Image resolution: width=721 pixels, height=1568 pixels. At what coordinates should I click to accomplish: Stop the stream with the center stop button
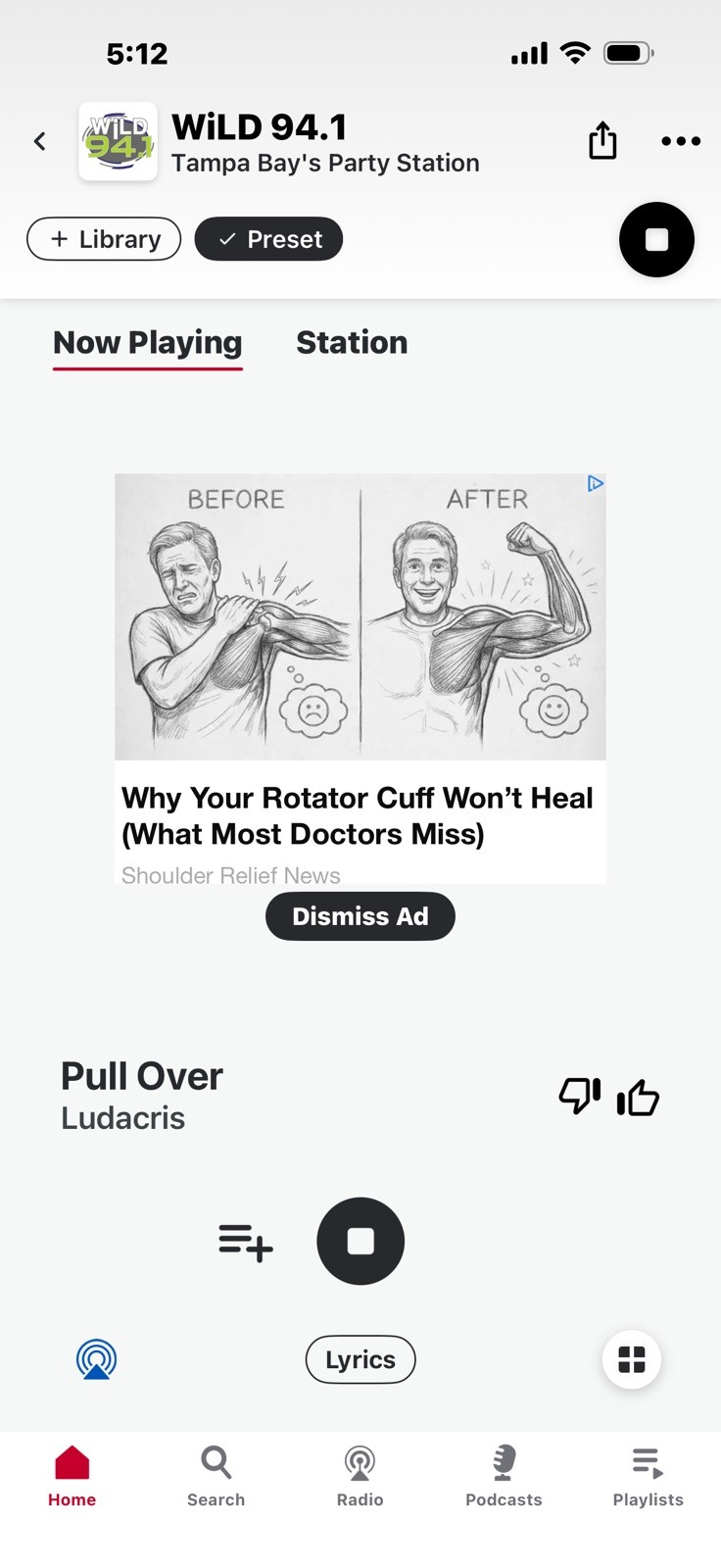tap(360, 1241)
